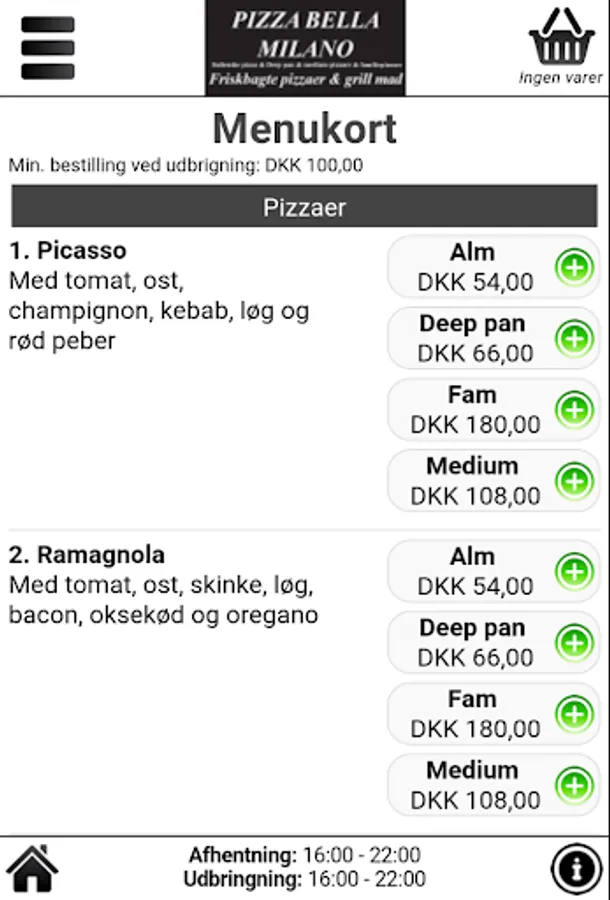Collapse the Pizzaer category header
This screenshot has height=900, width=610.
[304, 208]
